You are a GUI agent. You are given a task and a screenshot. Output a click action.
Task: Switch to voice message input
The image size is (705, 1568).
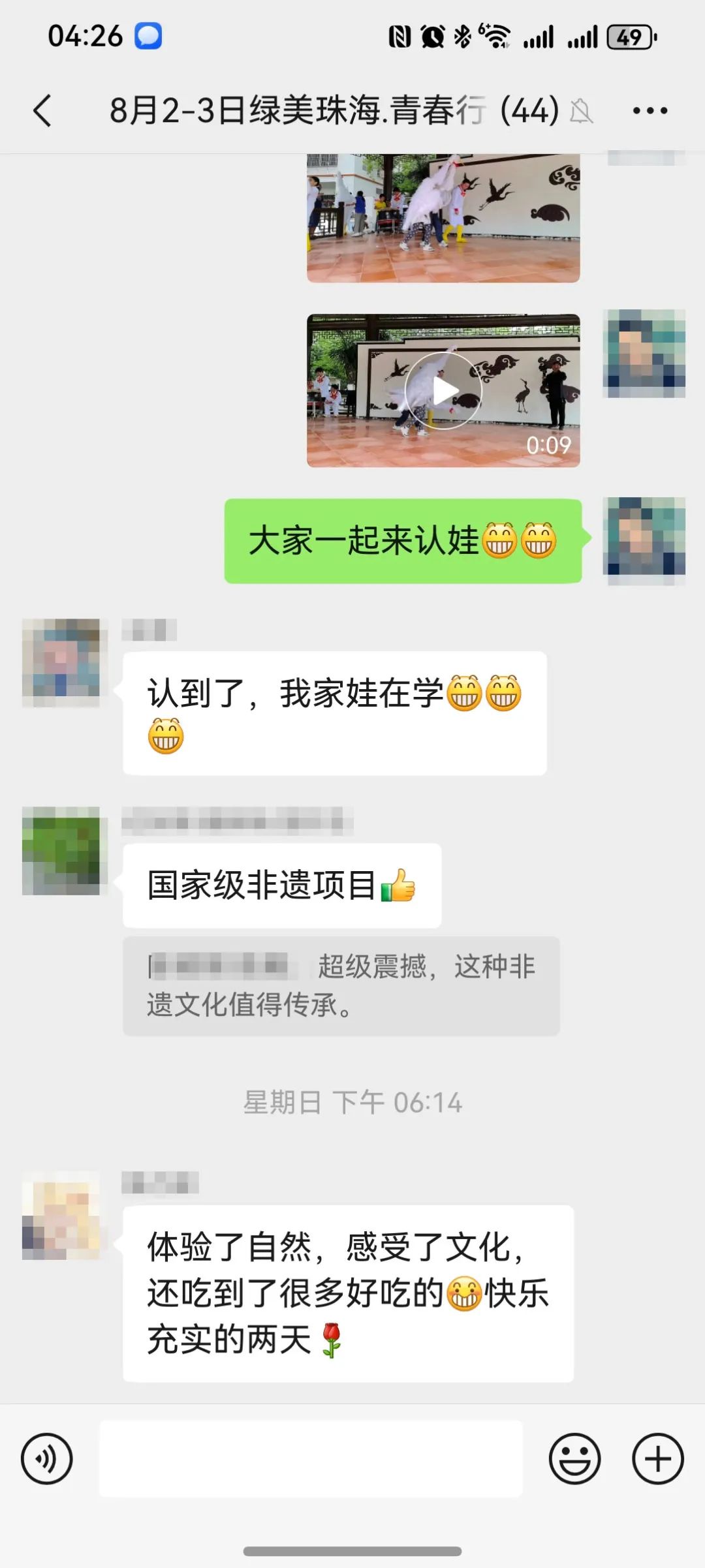[x=47, y=1458]
